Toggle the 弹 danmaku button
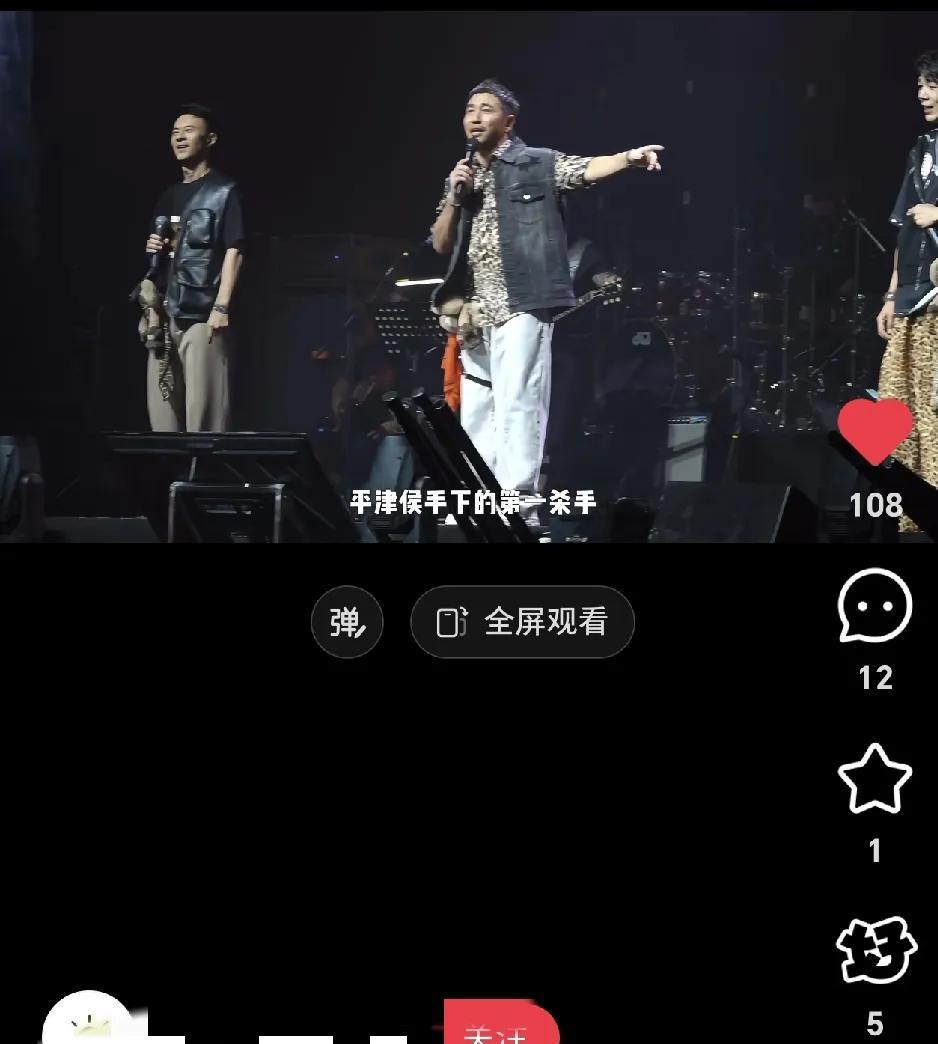938x1044 pixels. 347,622
